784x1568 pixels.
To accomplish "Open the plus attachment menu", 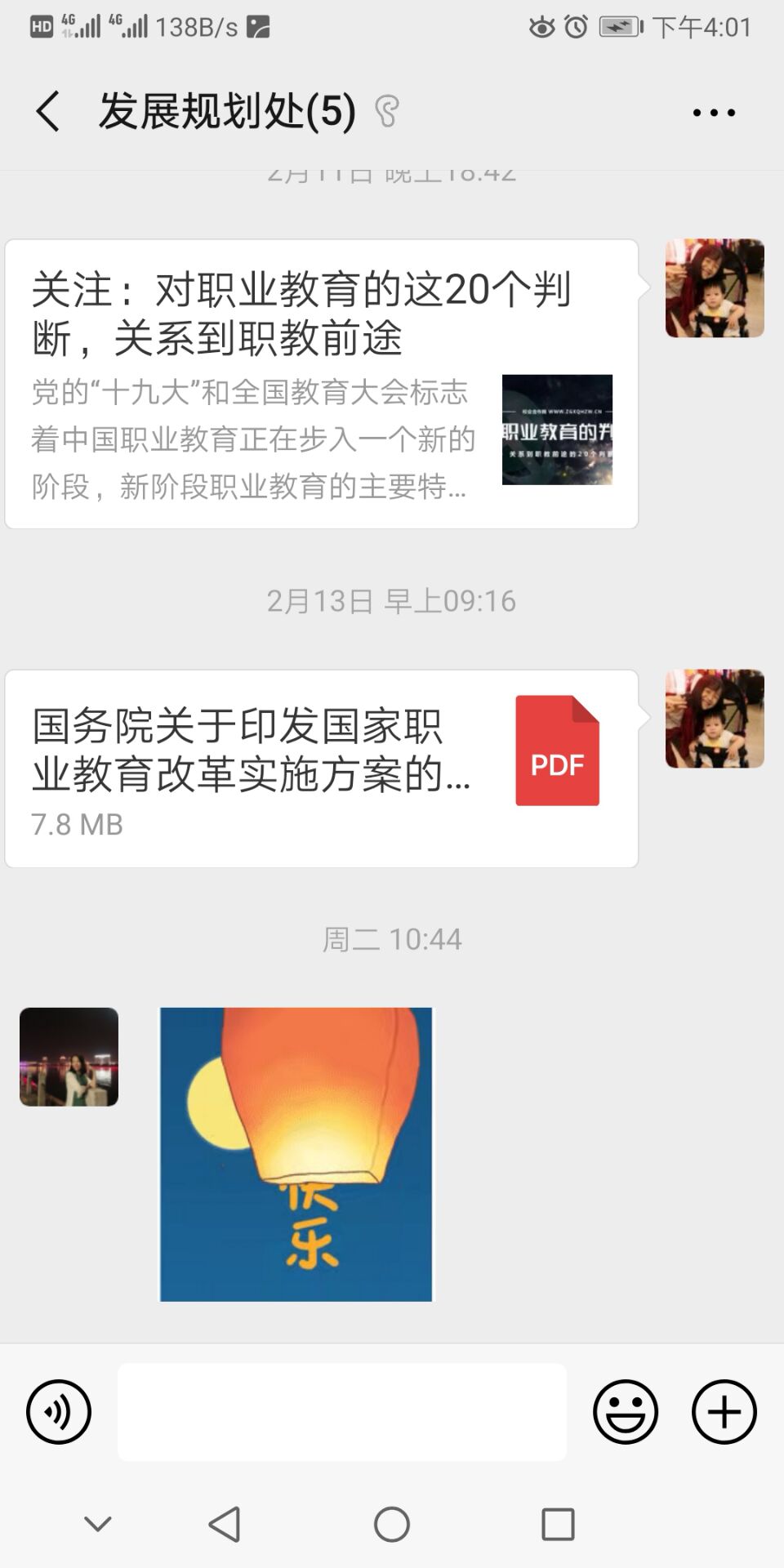I will pos(724,1412).
